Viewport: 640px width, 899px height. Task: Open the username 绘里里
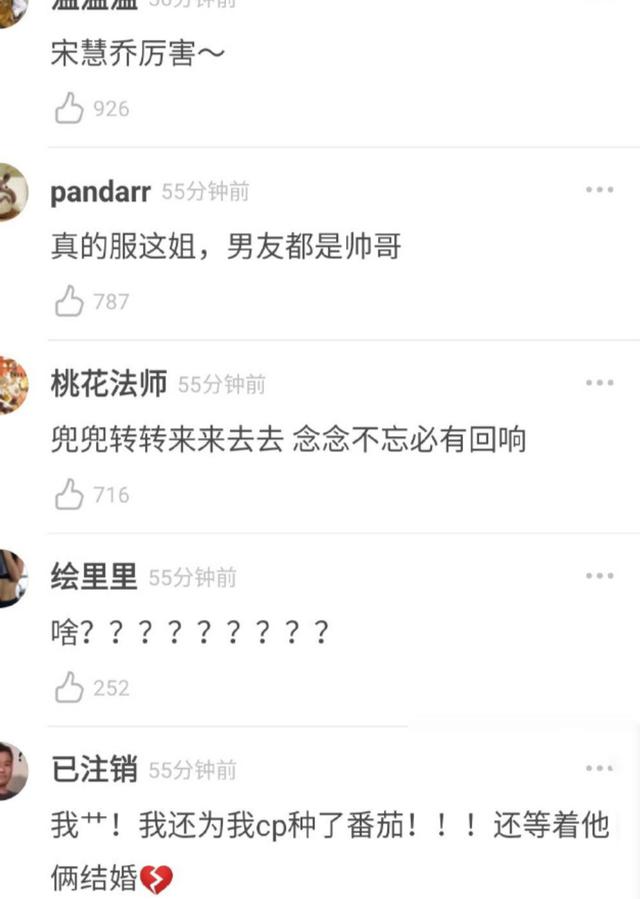tap(94, 577)
